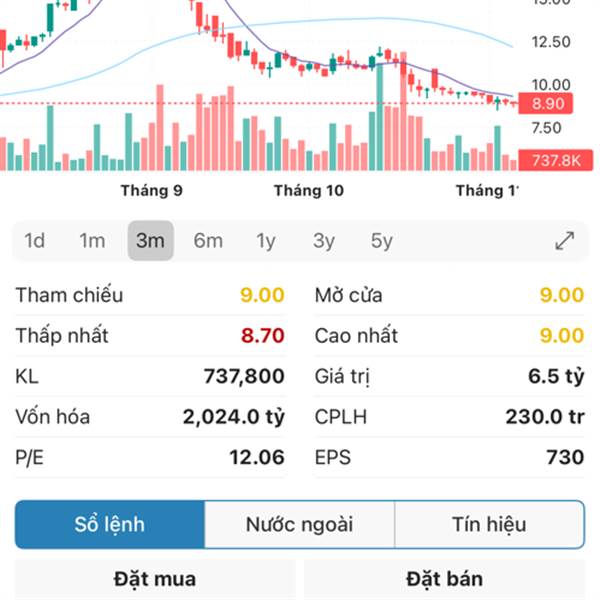Place a sell order with Đặt bán

point(445,579)
